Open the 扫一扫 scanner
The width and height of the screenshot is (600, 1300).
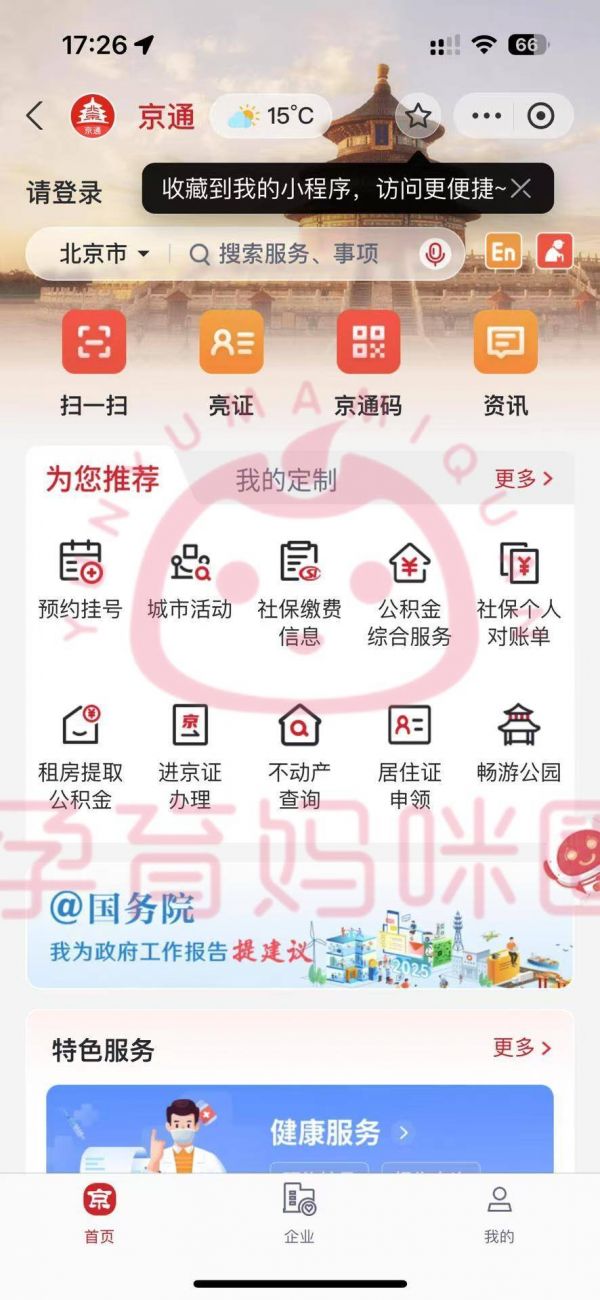coord(94,364)
